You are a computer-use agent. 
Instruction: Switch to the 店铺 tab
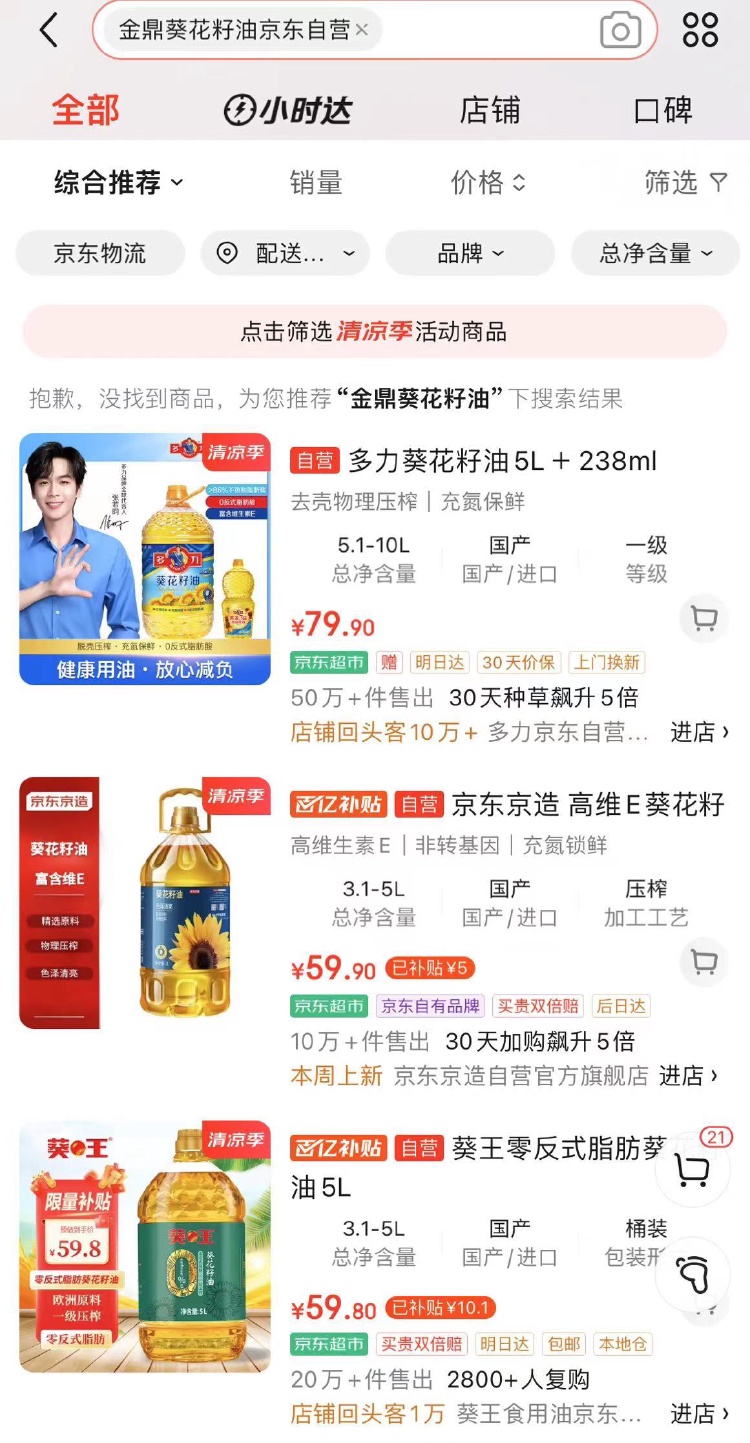490,110
